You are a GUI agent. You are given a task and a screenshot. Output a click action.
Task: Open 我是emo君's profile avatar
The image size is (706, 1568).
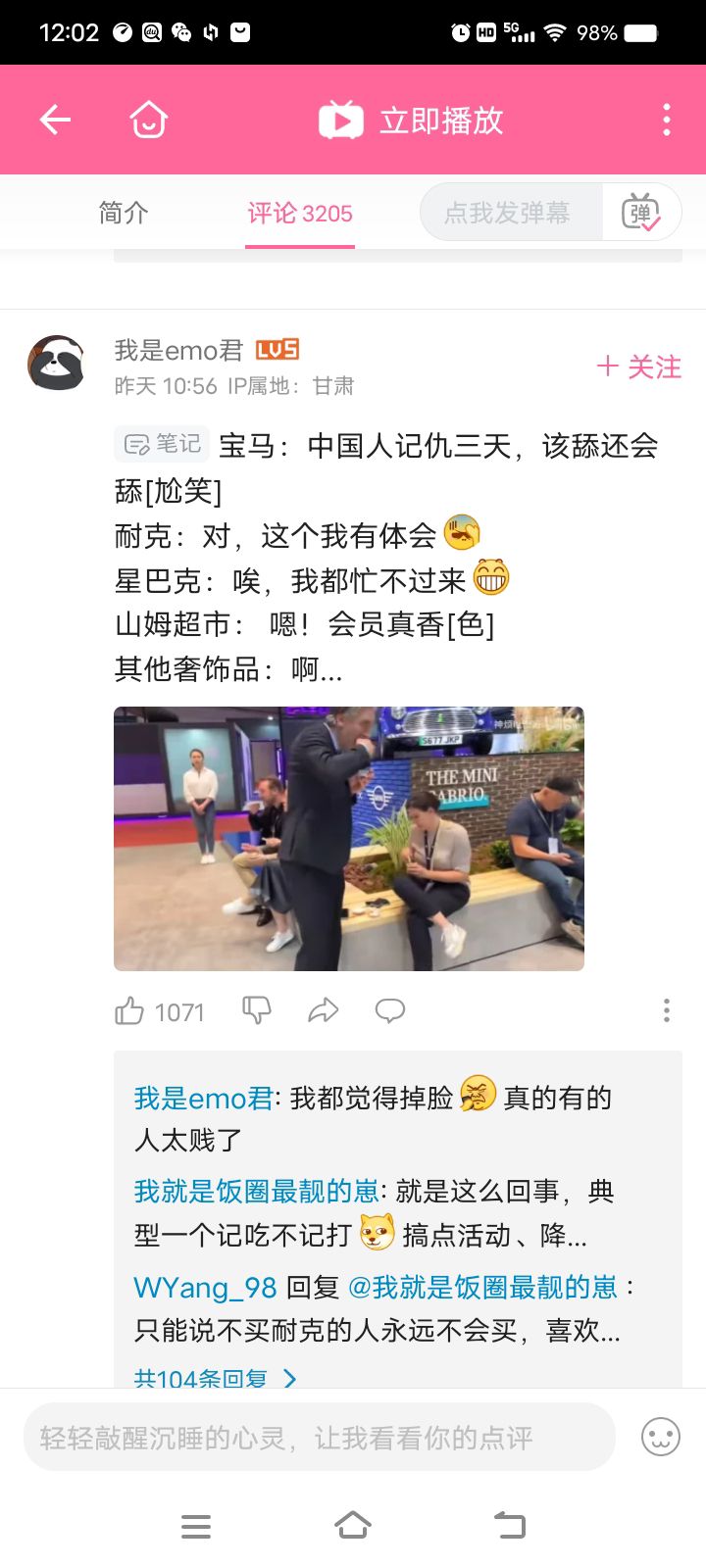56,362
